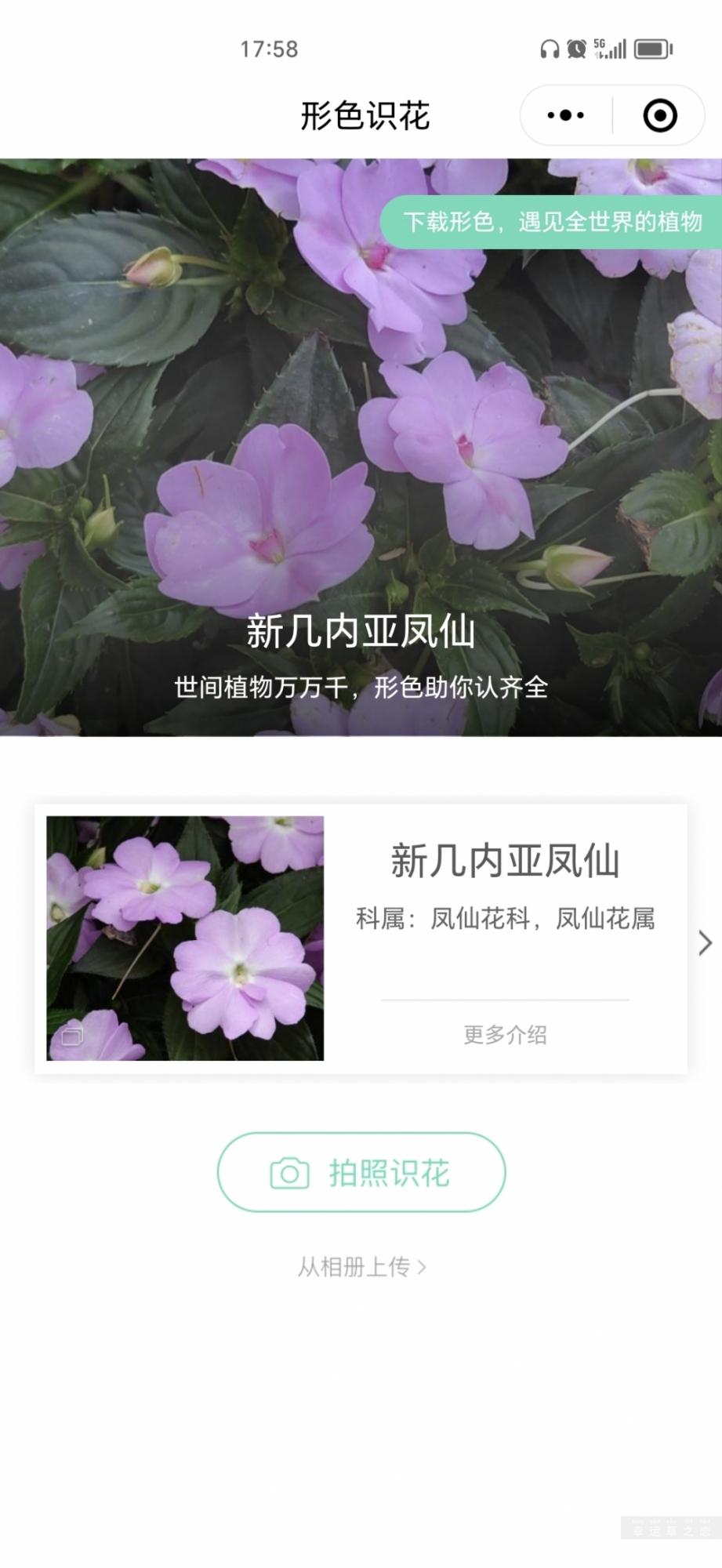Close the mini program with the circle icon
722x1568 pixels.
(x=659, y=116)
